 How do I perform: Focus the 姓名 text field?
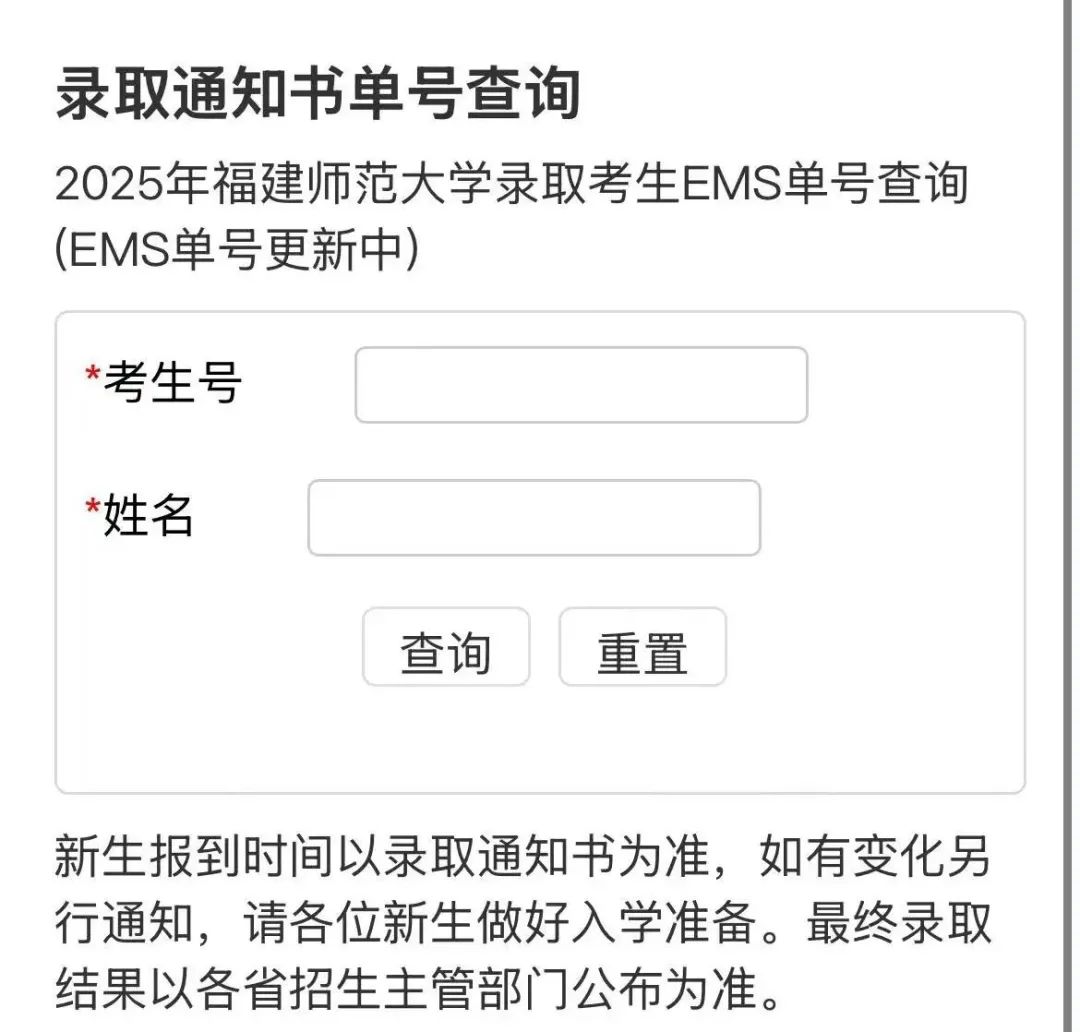(534, 518)
